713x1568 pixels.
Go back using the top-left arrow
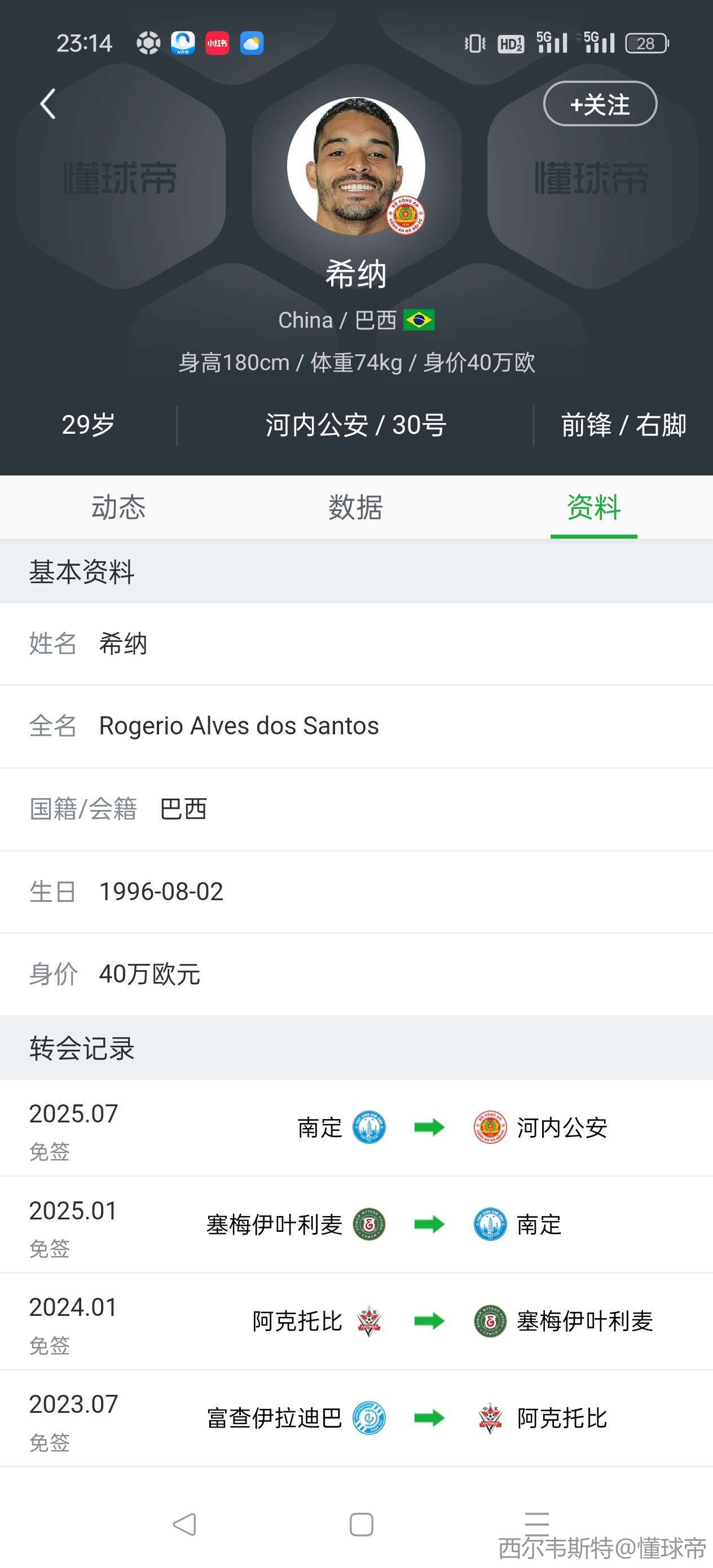coord(47,104)
